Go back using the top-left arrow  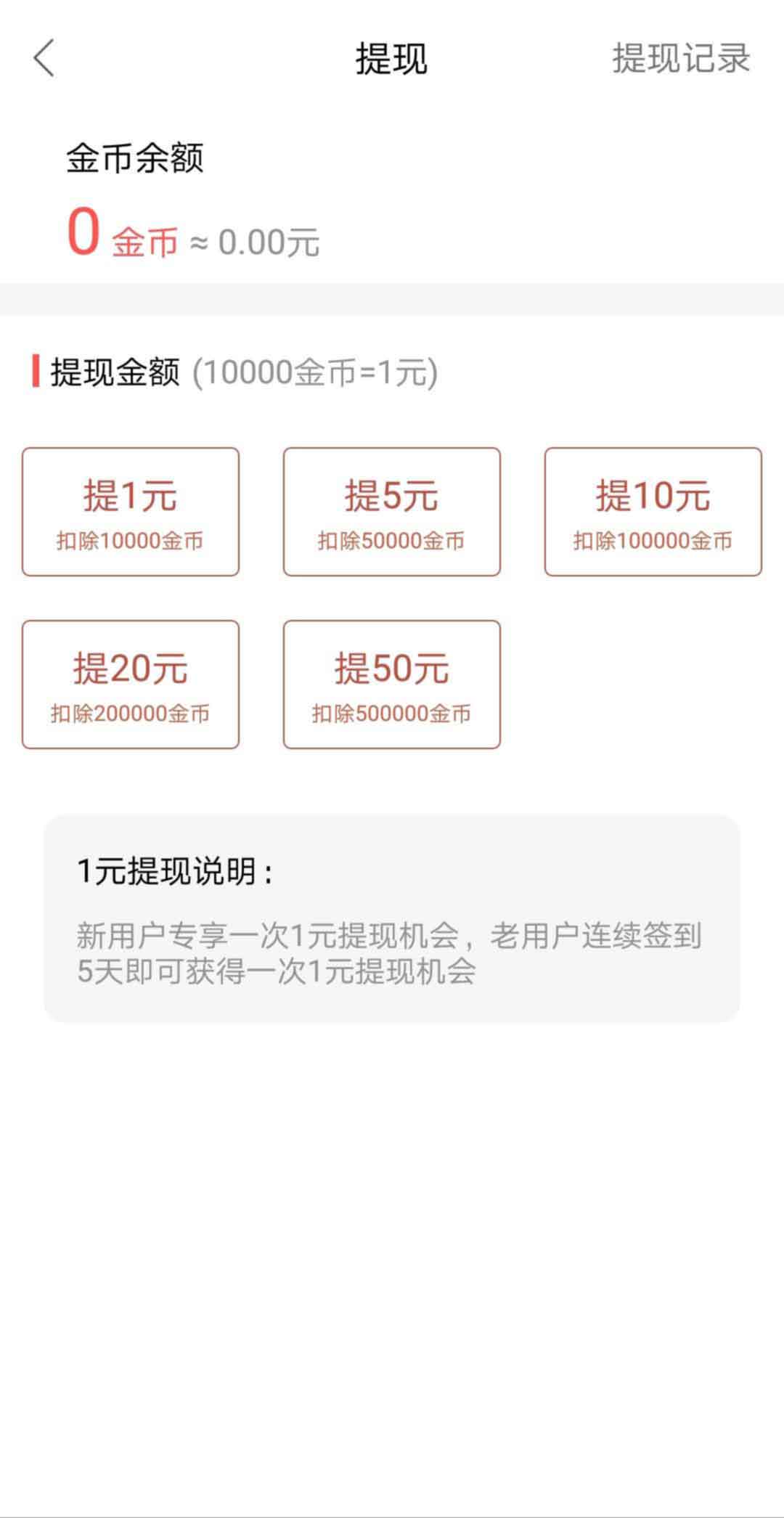(44, 58)
